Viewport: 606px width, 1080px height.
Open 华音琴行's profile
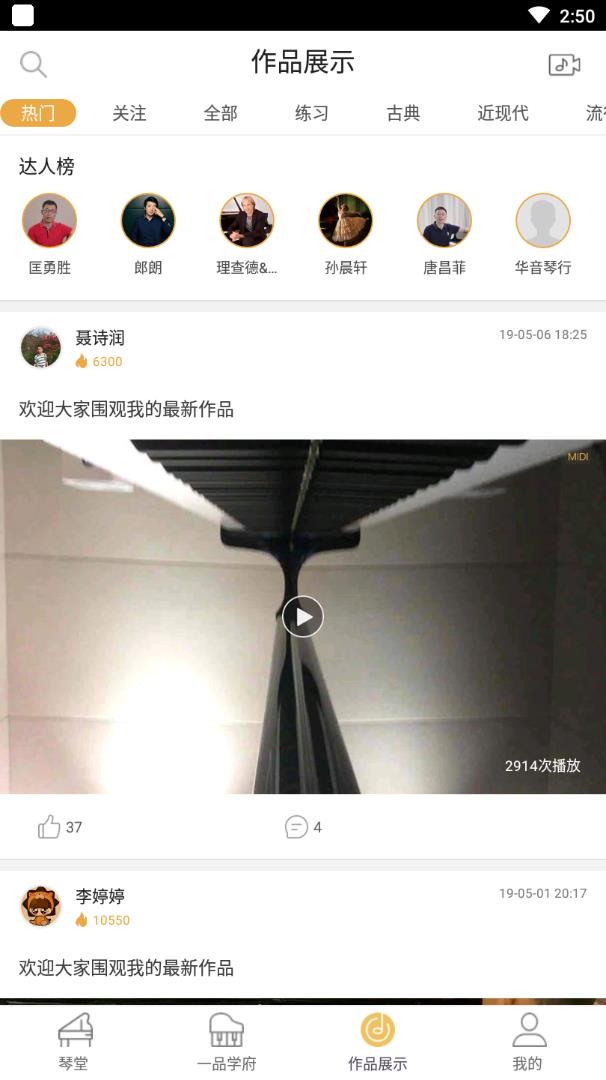(543, 221)
